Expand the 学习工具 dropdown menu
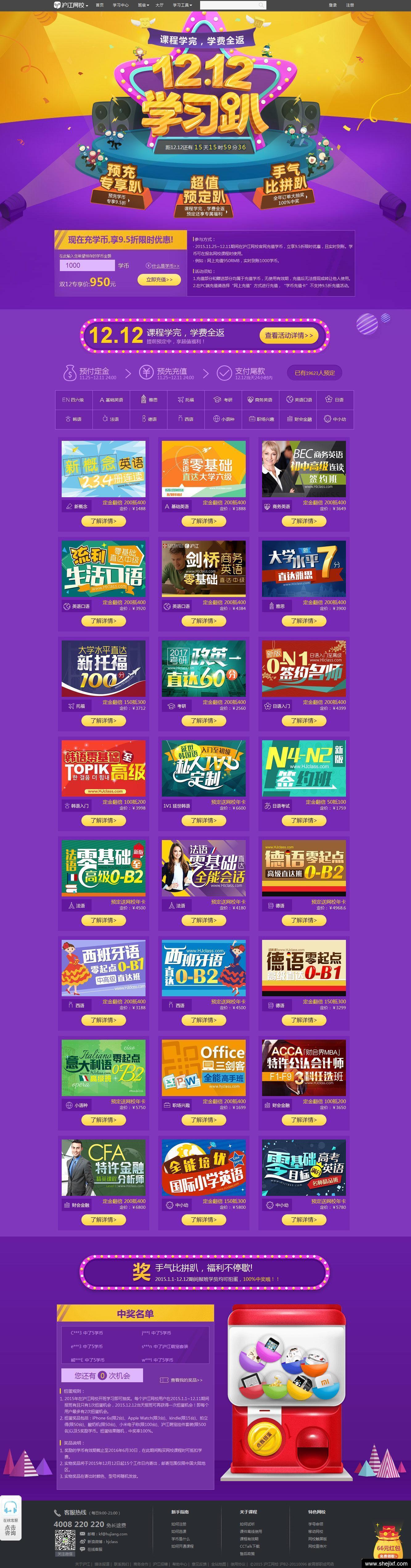 point(182,5)
